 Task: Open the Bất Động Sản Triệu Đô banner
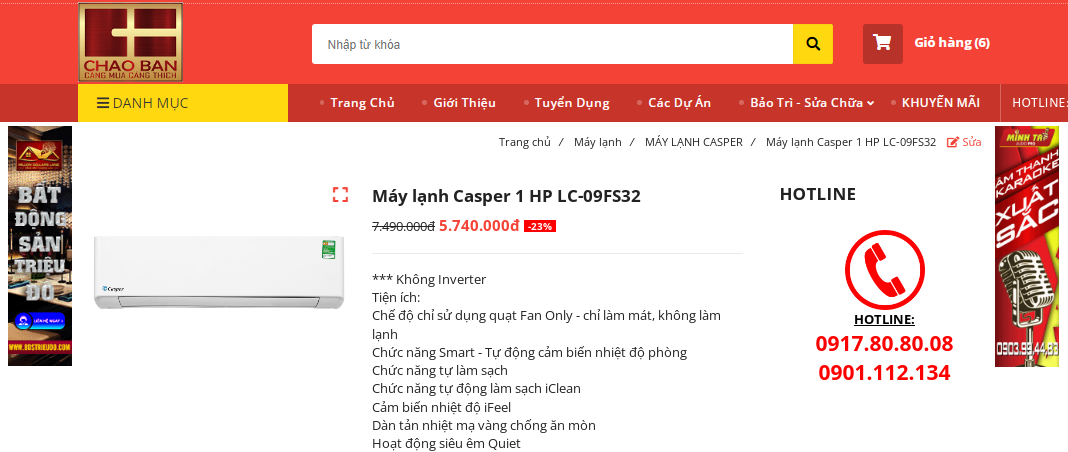click(x=40, y=246)
